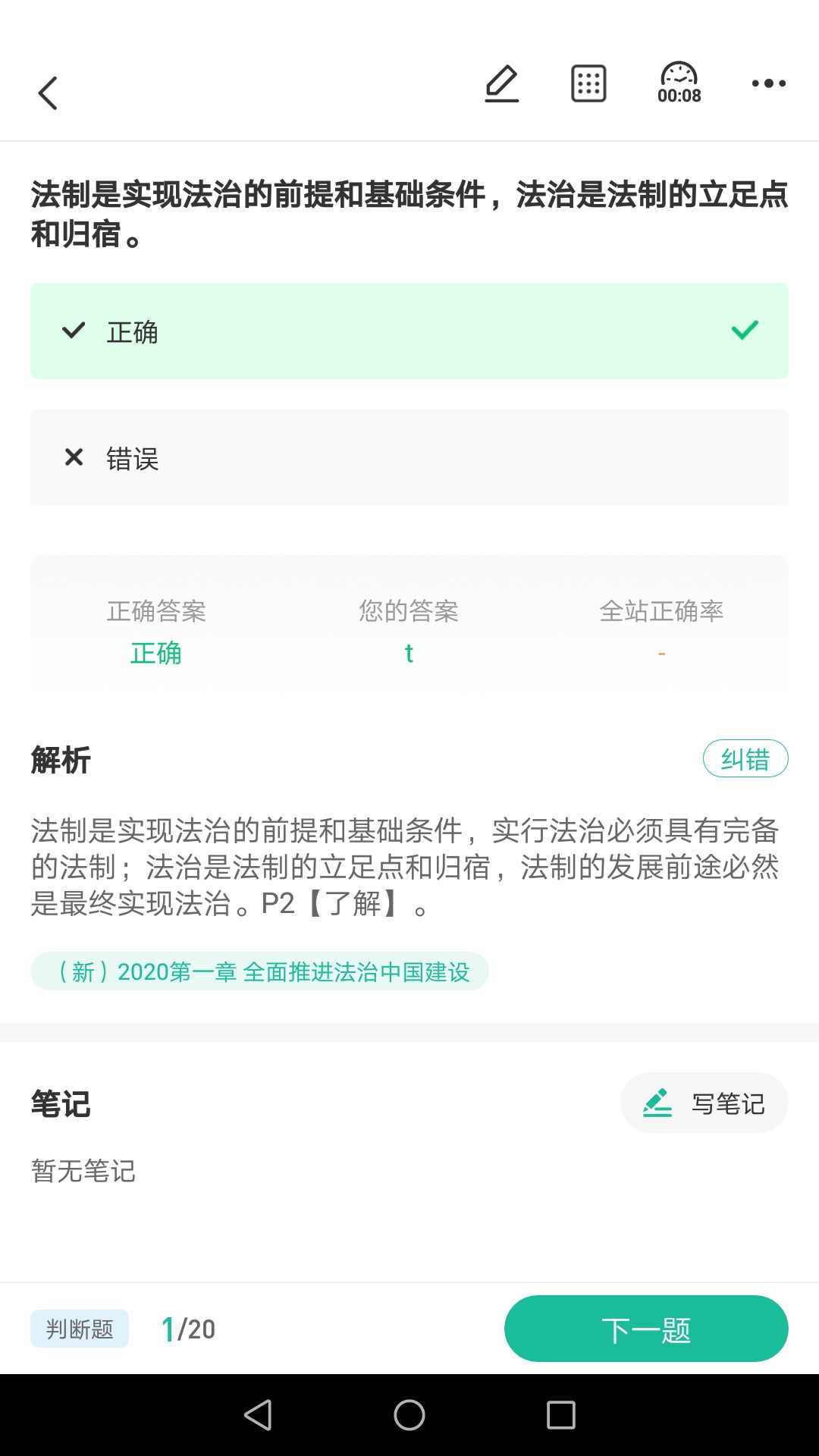Click the X icon beside 错误
This screenshot has width=819, height=1456.
point(73,457)
